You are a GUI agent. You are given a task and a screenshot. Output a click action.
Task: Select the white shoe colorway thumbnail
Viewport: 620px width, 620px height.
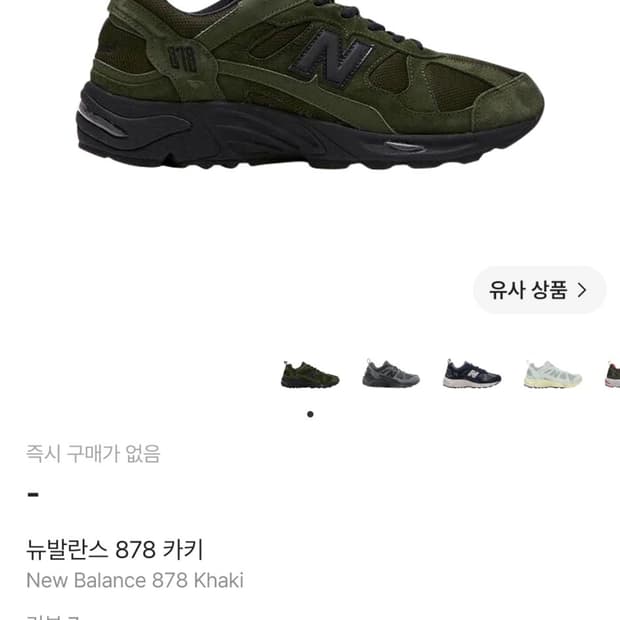[553, 374]
